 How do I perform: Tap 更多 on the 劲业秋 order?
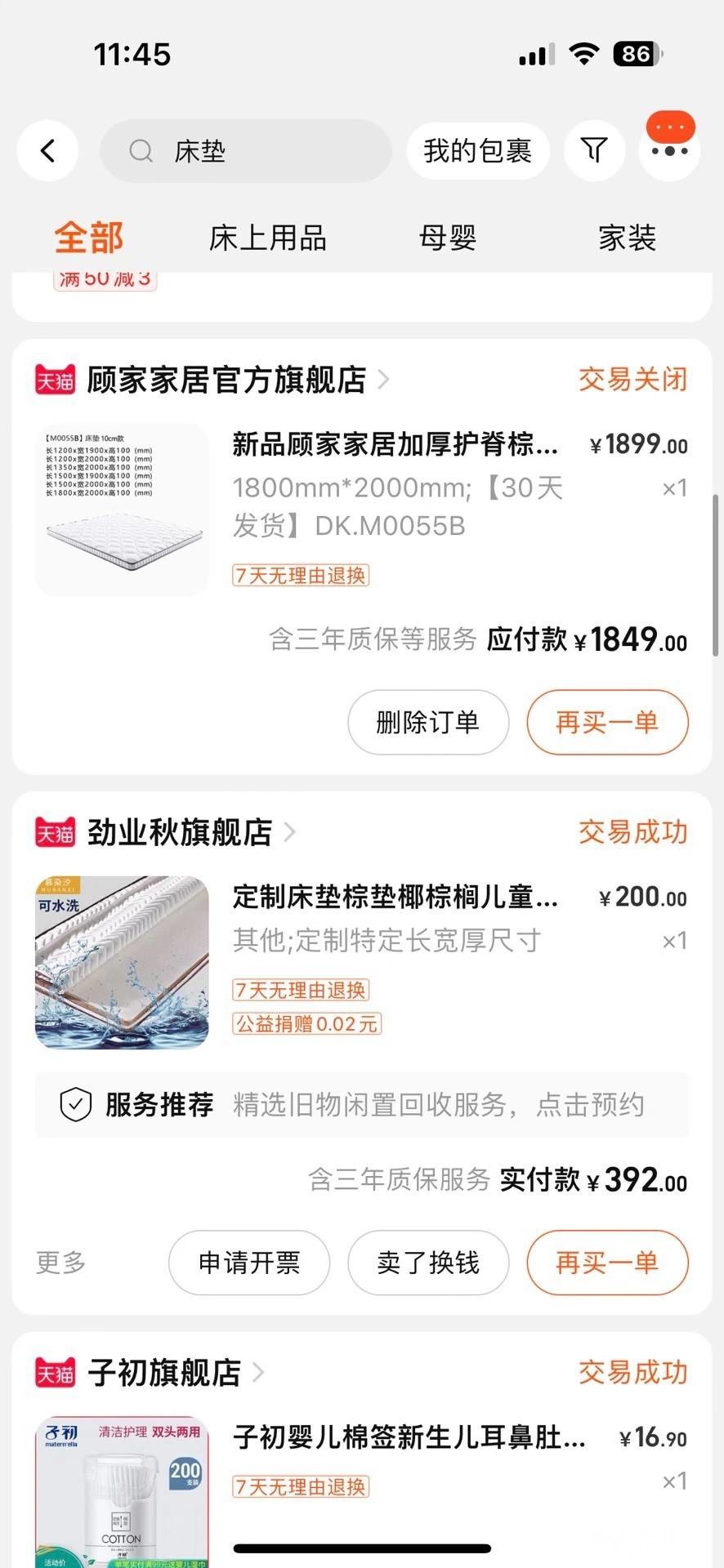(x=60, y=1263)
